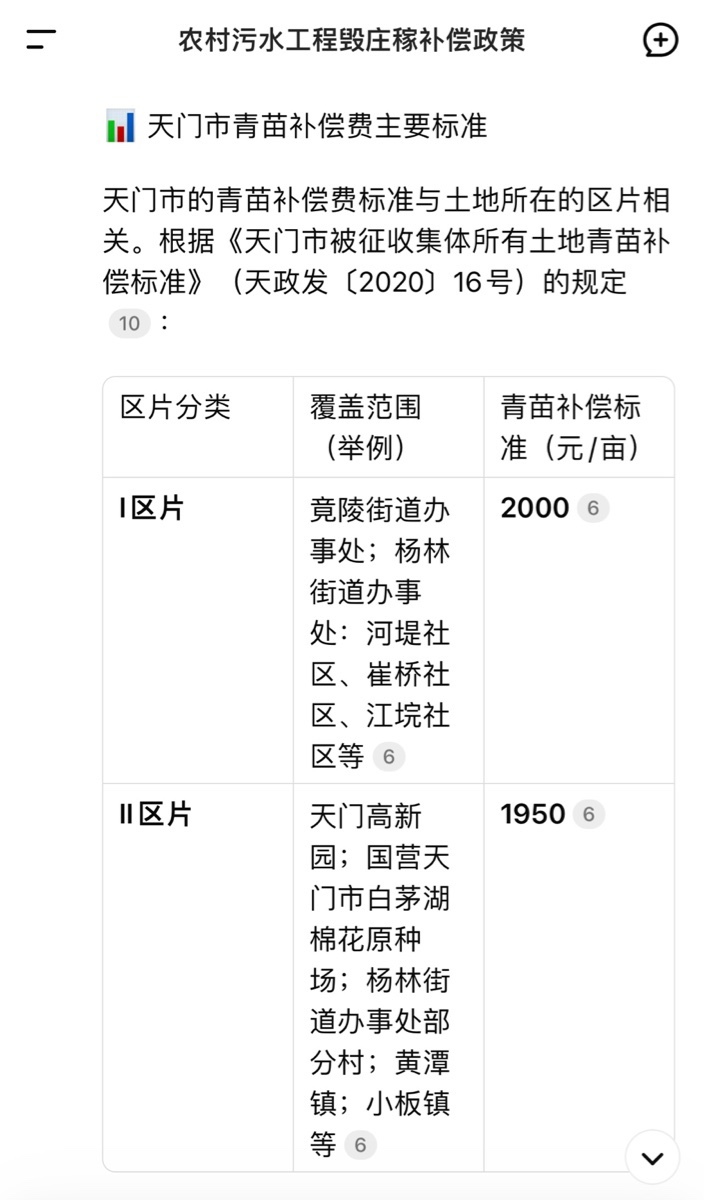
Task: Jump to bottom with the down chevron
Action: click(653, 1158)
